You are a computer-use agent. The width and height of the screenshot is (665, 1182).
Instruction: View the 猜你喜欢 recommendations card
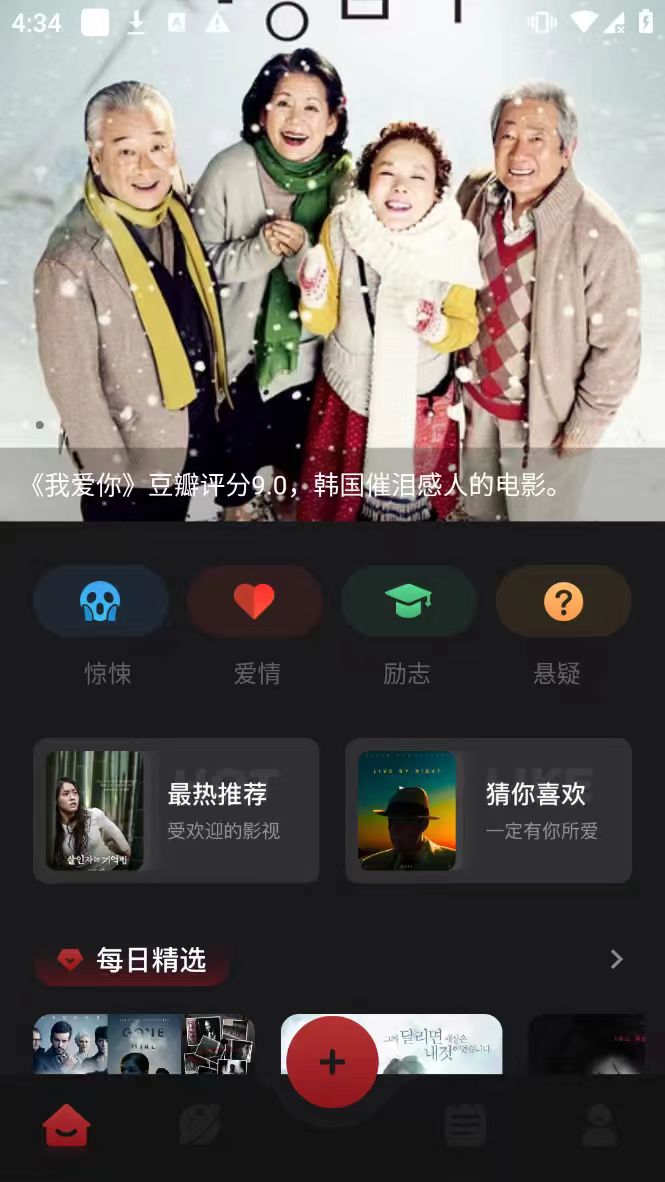488,811
